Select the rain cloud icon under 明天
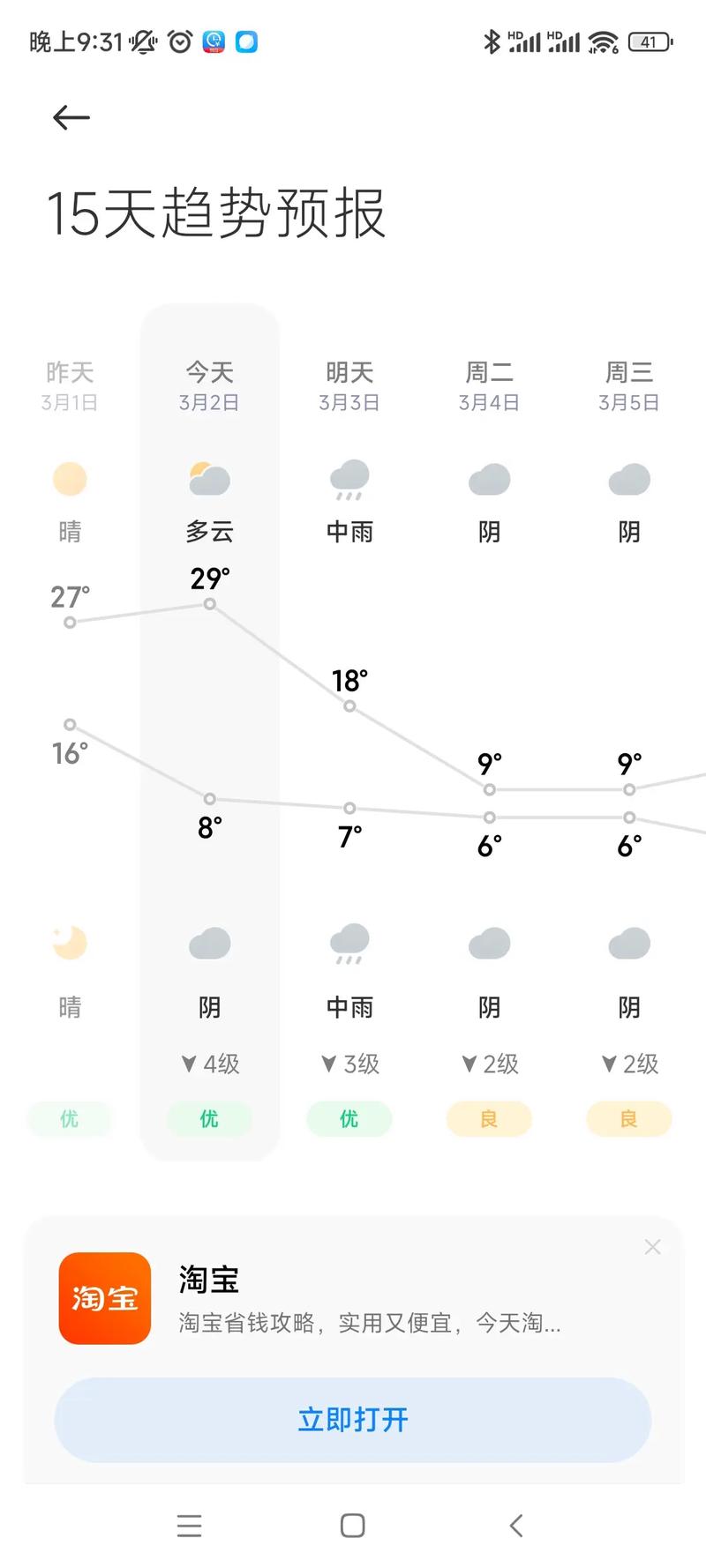Viewport: 706px width, 1568px height. pos(349,478)
